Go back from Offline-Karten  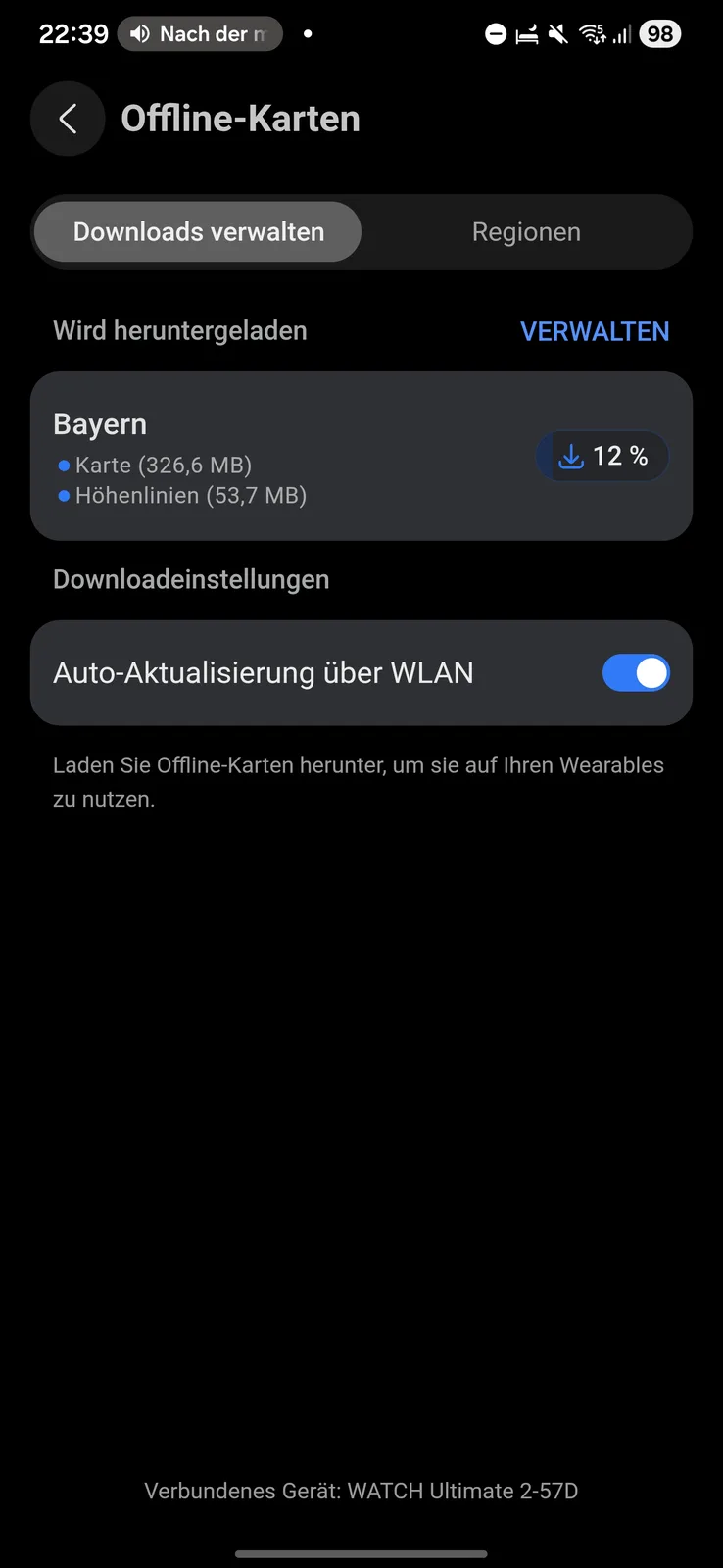pyautogui.click(x=68, y=119)
